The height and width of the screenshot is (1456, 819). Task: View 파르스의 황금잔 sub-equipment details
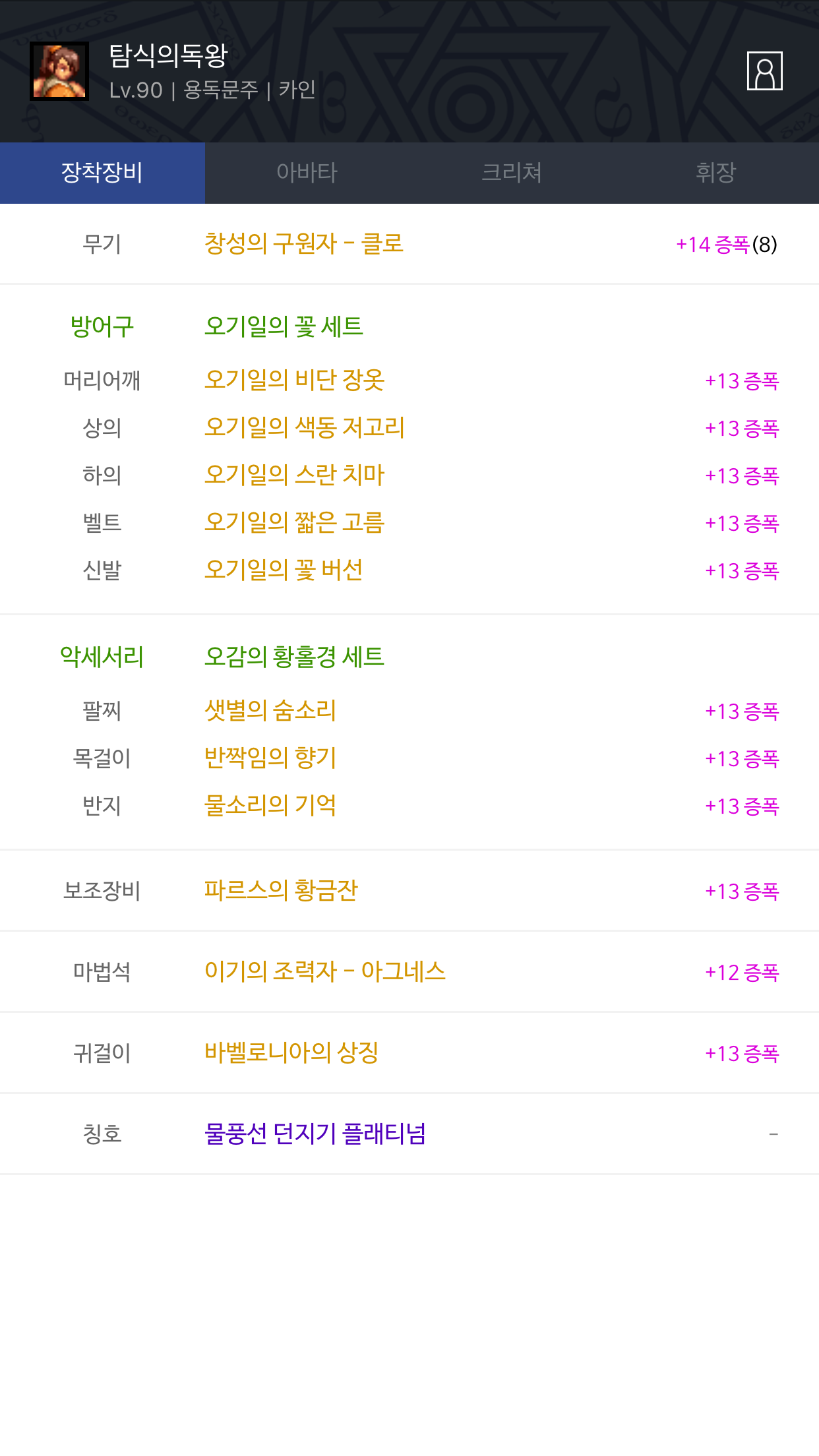click(x=281, y=891)
